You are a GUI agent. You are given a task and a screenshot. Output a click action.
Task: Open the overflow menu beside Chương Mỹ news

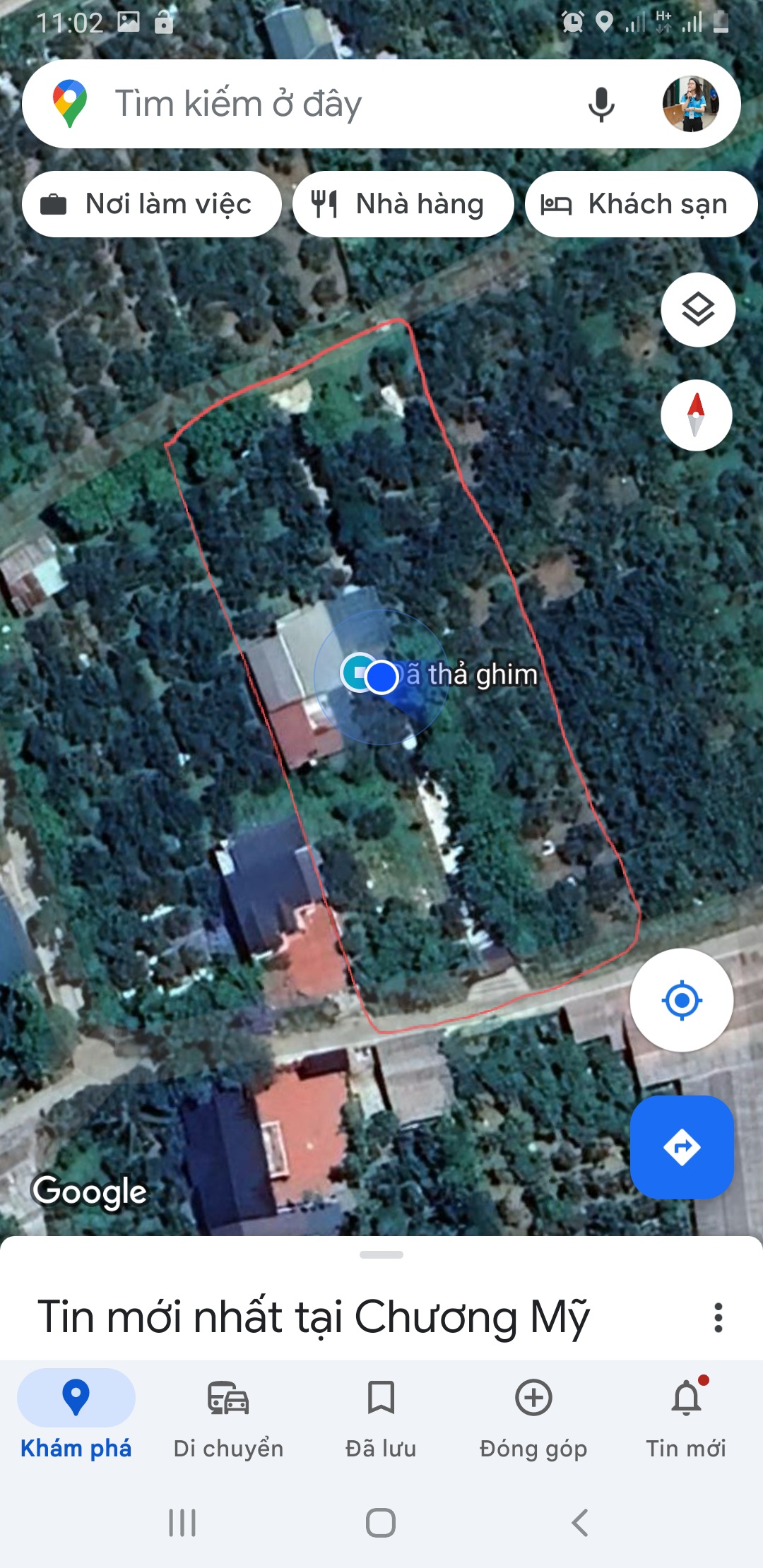[x=718, y=1318]
